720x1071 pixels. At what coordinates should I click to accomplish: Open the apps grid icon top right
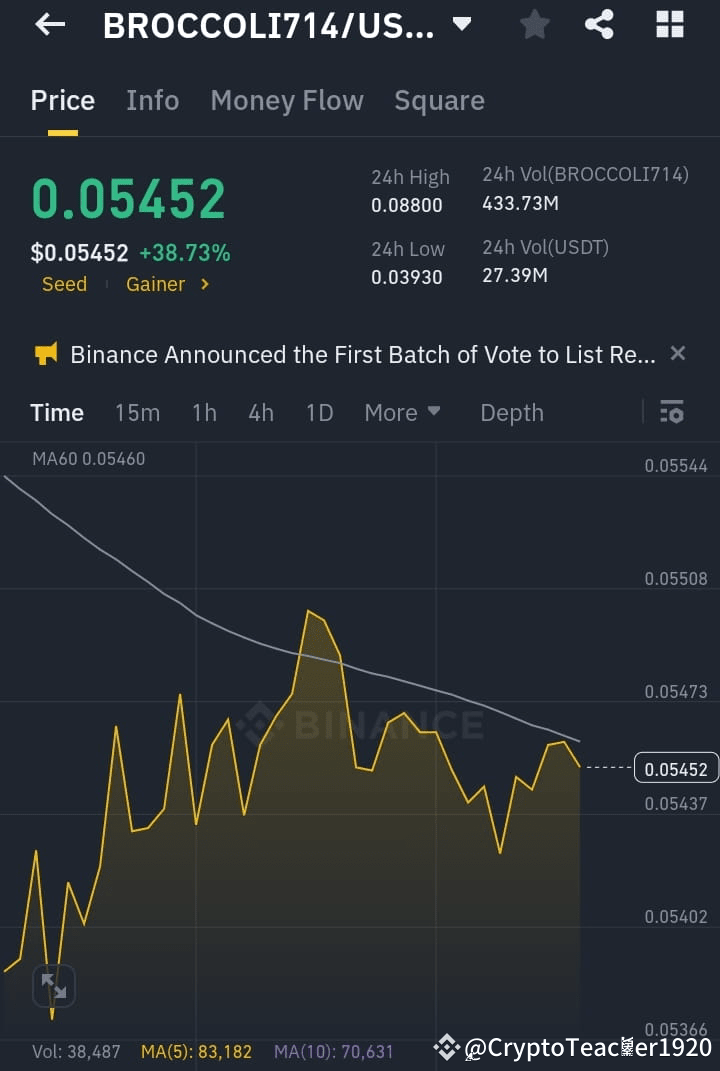668,25
